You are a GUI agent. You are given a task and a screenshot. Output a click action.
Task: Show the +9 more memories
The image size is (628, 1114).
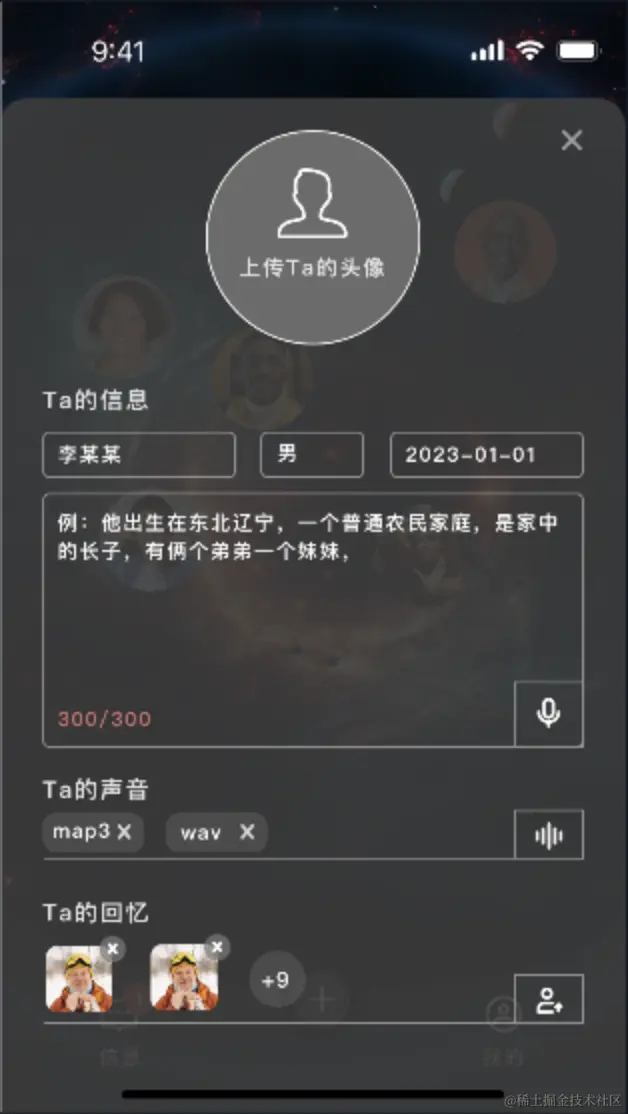point(275,980)
